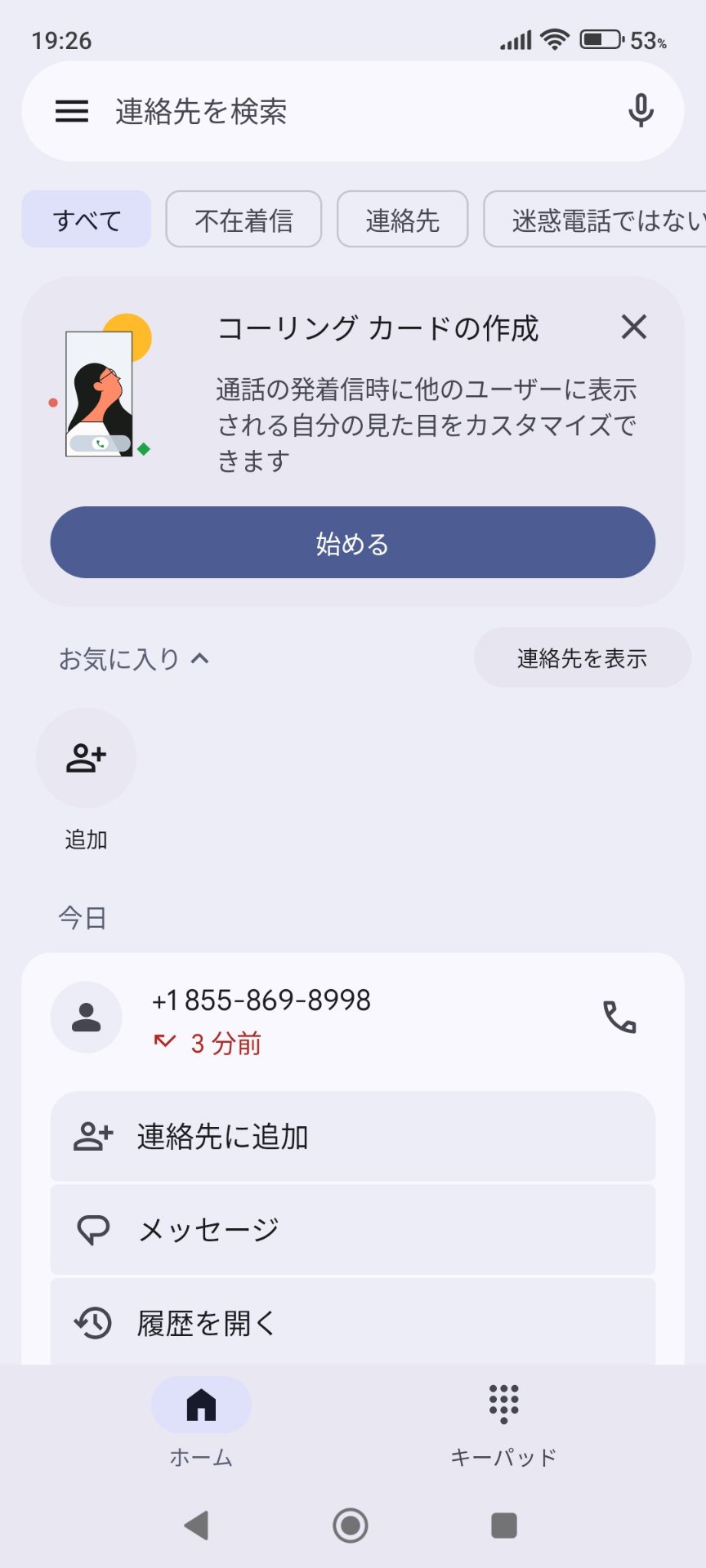Call back +1 855-869-8998 using phone icon
The width and height of the screenshot is (706, 1568).
point(619,1018)
